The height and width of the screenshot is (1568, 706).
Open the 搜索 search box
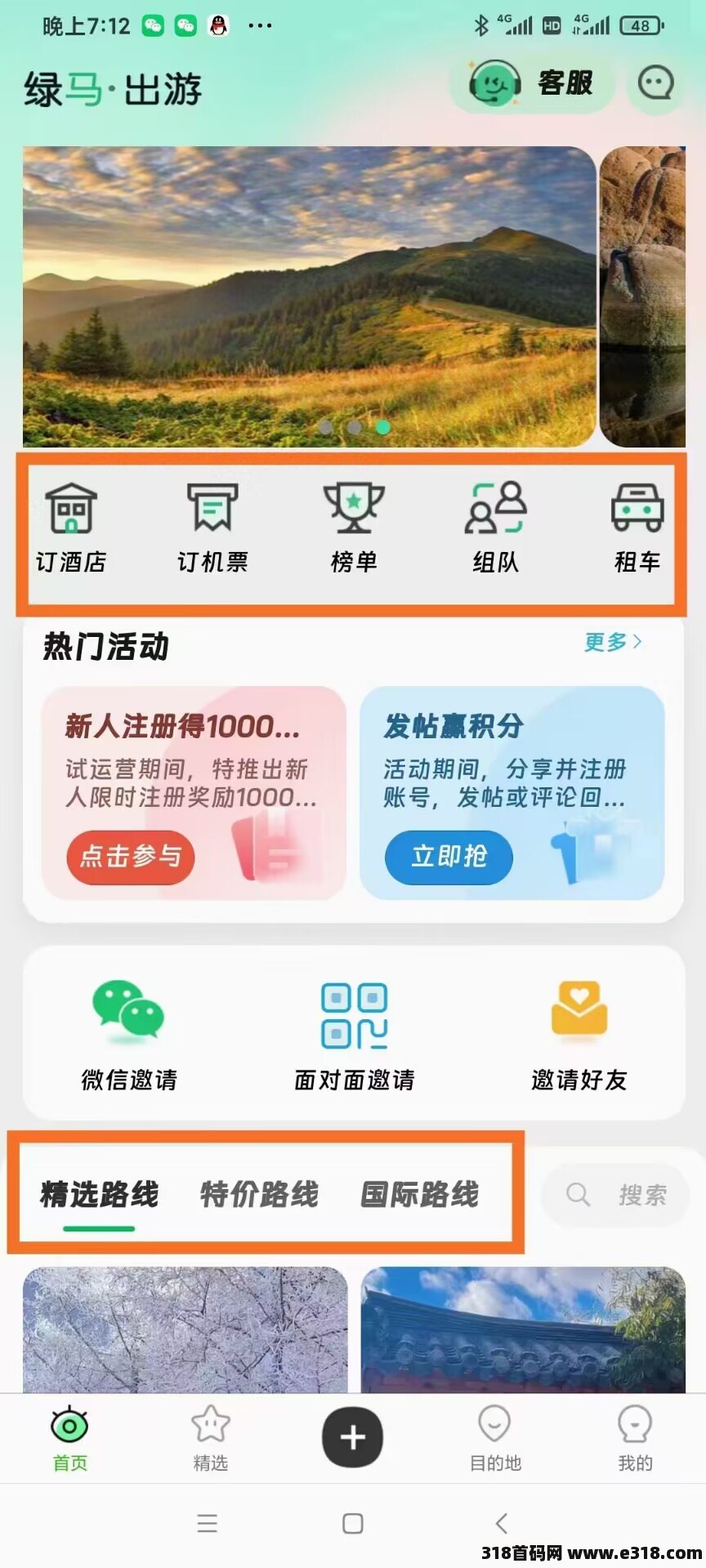(x=617, y=1195)
